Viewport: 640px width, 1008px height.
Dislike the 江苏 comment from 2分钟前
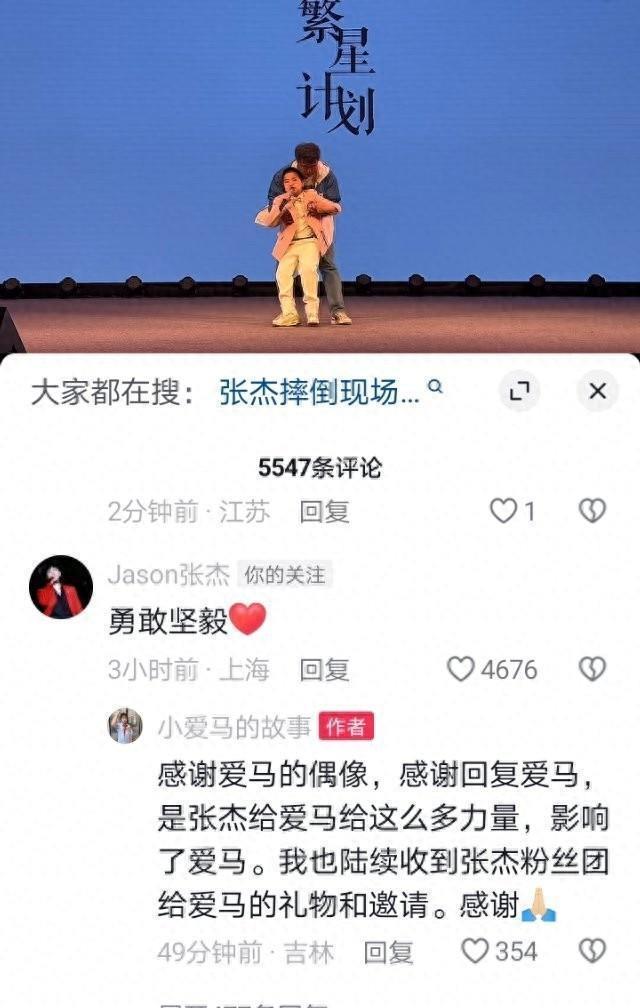pos(592,511)
